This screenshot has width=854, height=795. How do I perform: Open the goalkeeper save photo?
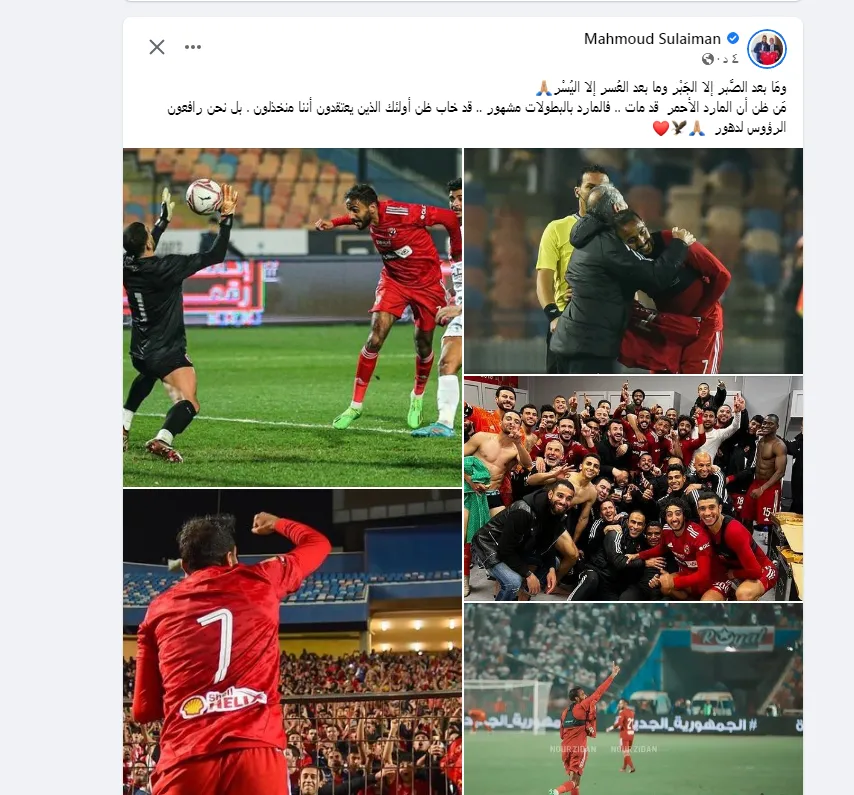(x=292, y=317)
